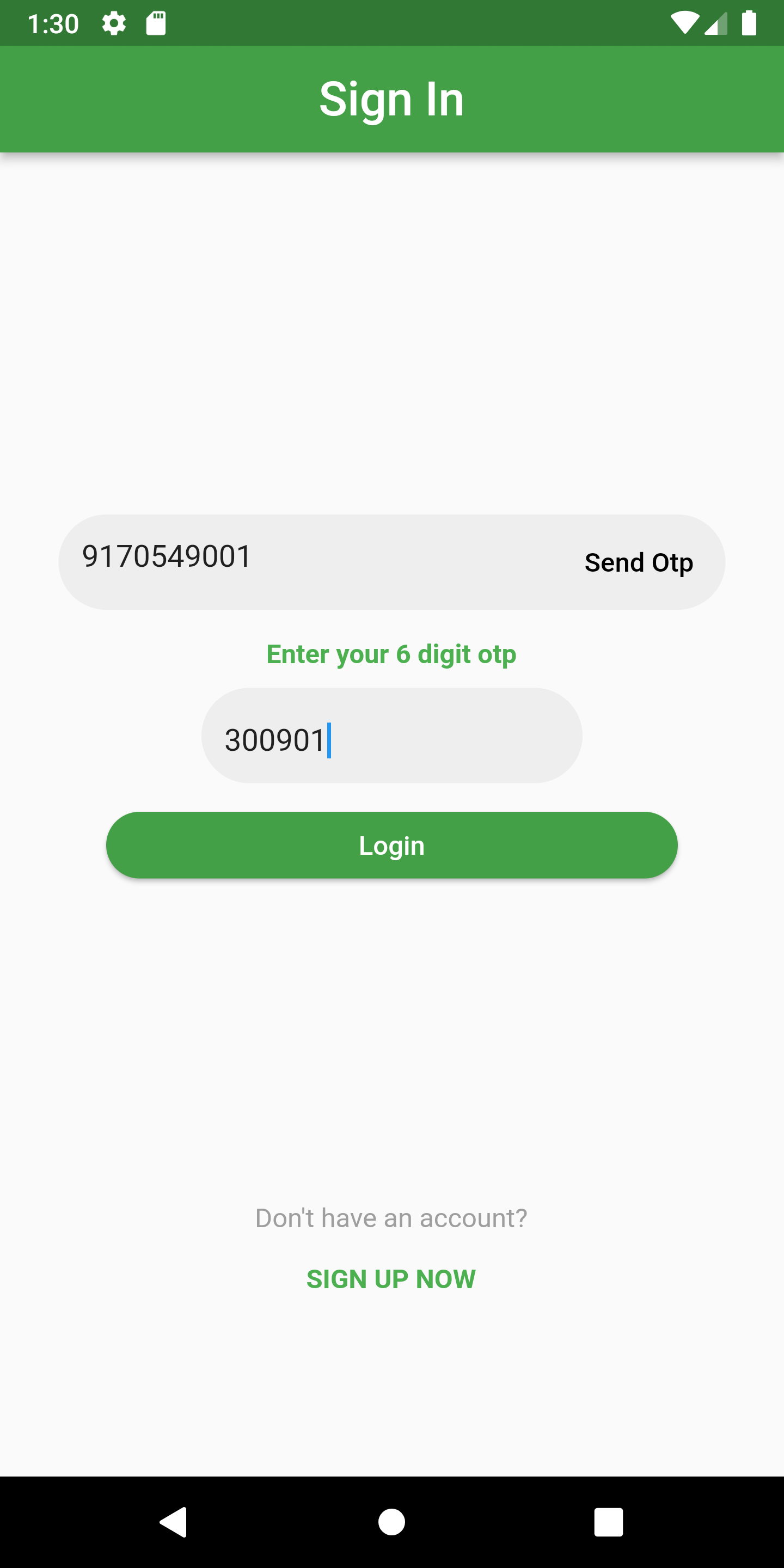Open the settings gear in the status bar
This screenshot has width=784, height=1568.
pyautogui.click(x=114, y=22)
